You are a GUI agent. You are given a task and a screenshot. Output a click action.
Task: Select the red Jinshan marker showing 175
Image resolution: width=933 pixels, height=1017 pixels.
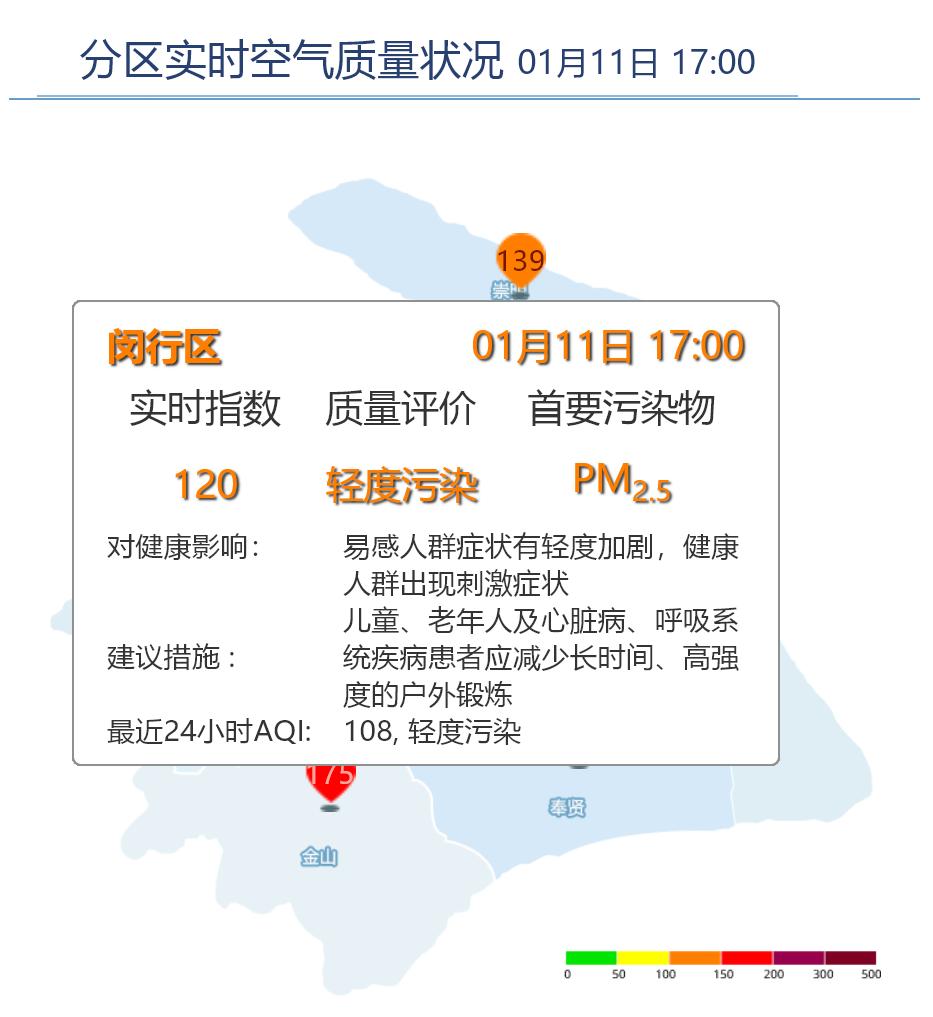(330, 780)
